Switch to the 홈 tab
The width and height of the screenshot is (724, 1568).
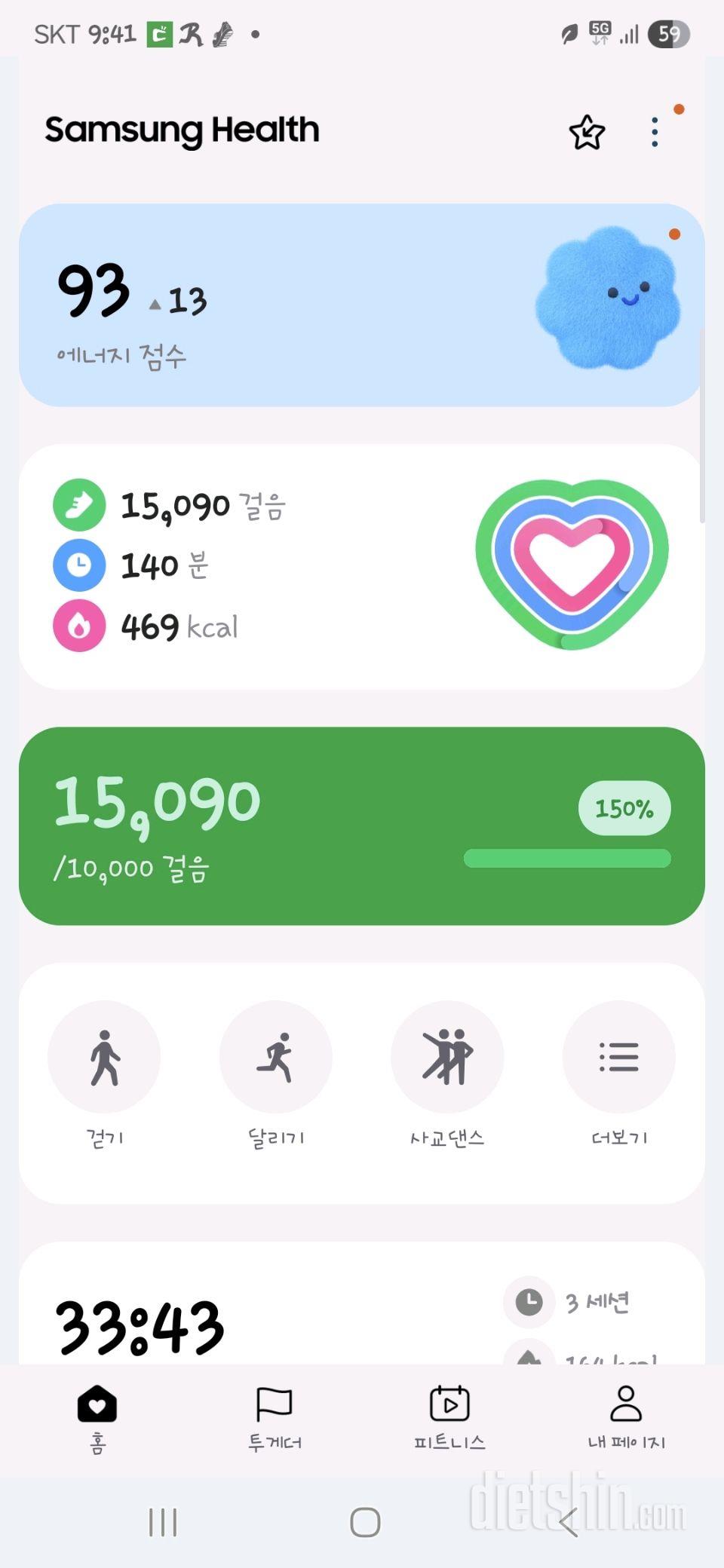tap(97, 1419)
